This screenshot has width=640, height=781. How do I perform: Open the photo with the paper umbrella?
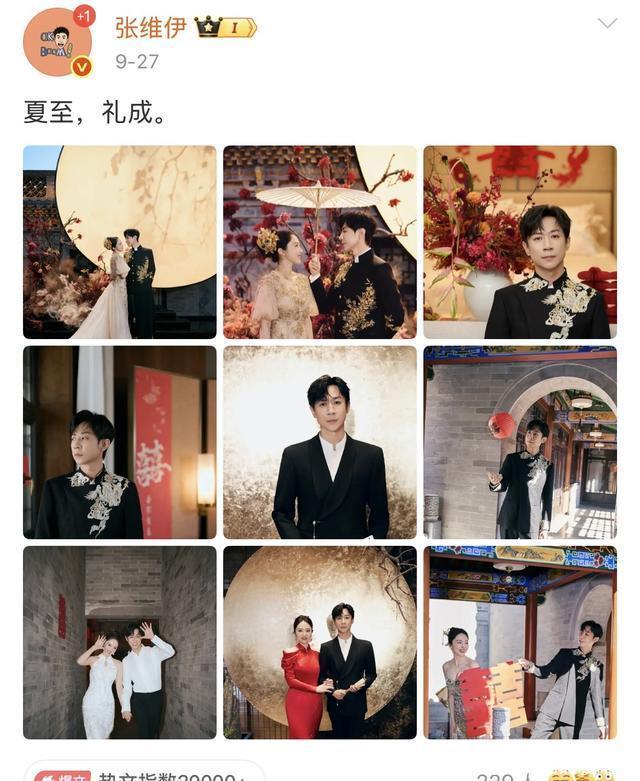[320, 242]
